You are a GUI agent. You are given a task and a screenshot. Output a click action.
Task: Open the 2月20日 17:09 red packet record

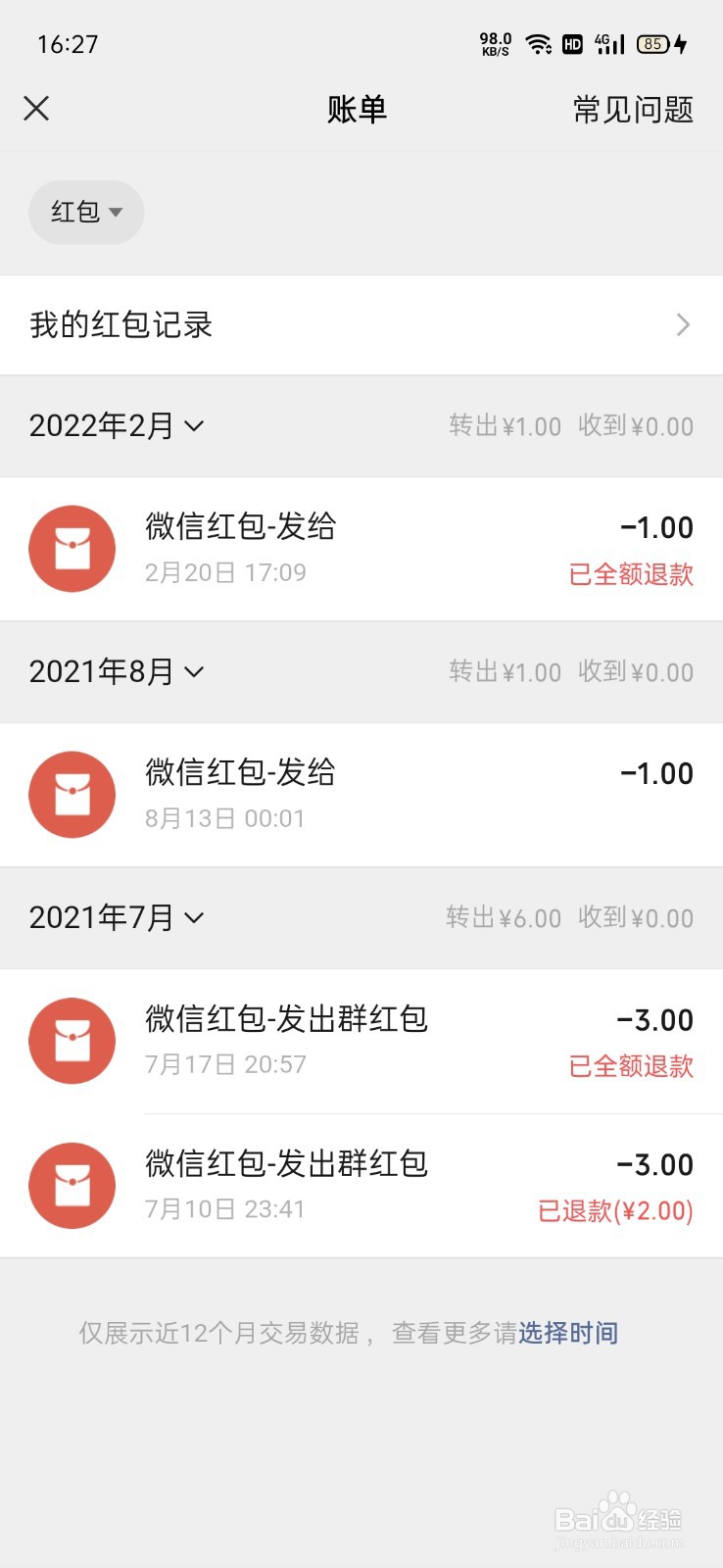point(361,549)
